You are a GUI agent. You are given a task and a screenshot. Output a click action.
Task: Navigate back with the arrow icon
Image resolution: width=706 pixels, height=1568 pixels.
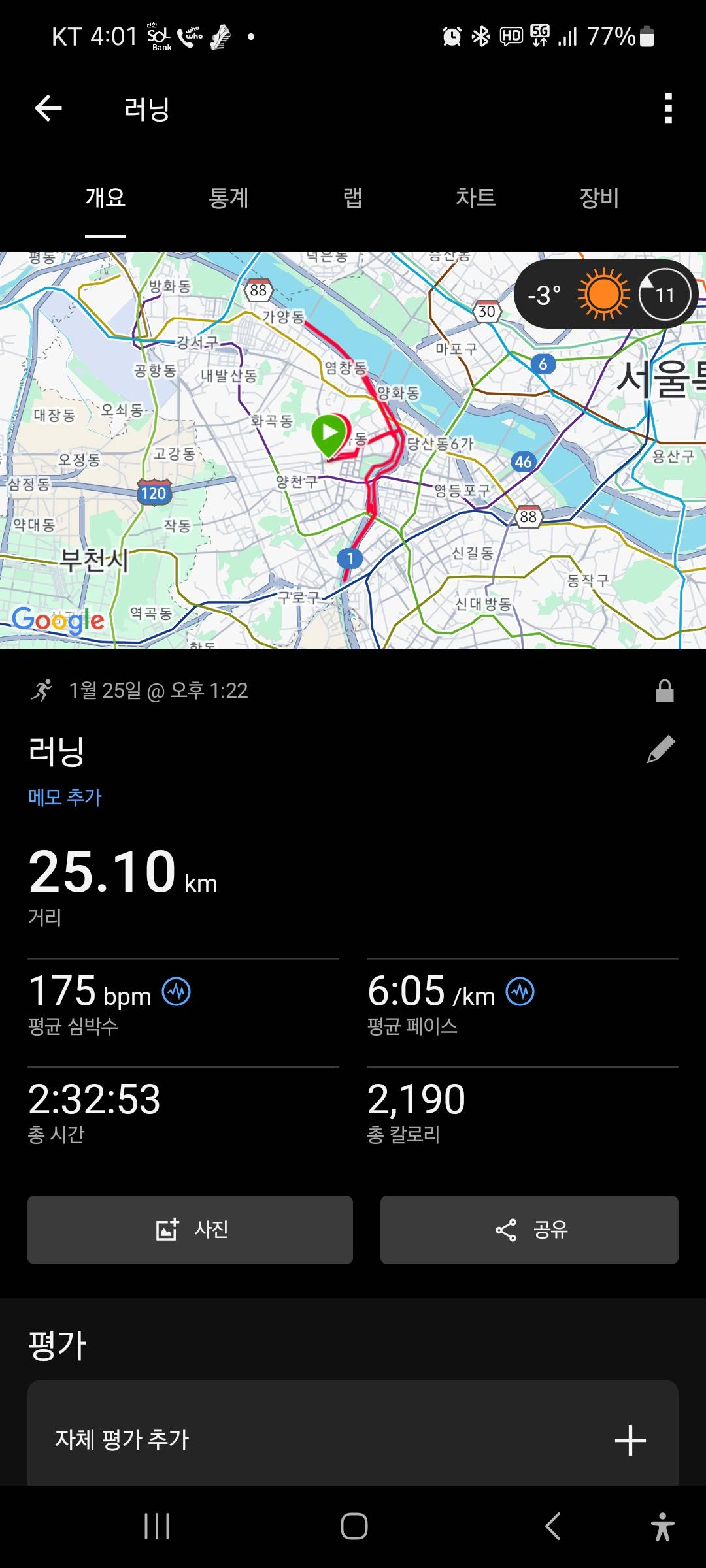[46, 108]
